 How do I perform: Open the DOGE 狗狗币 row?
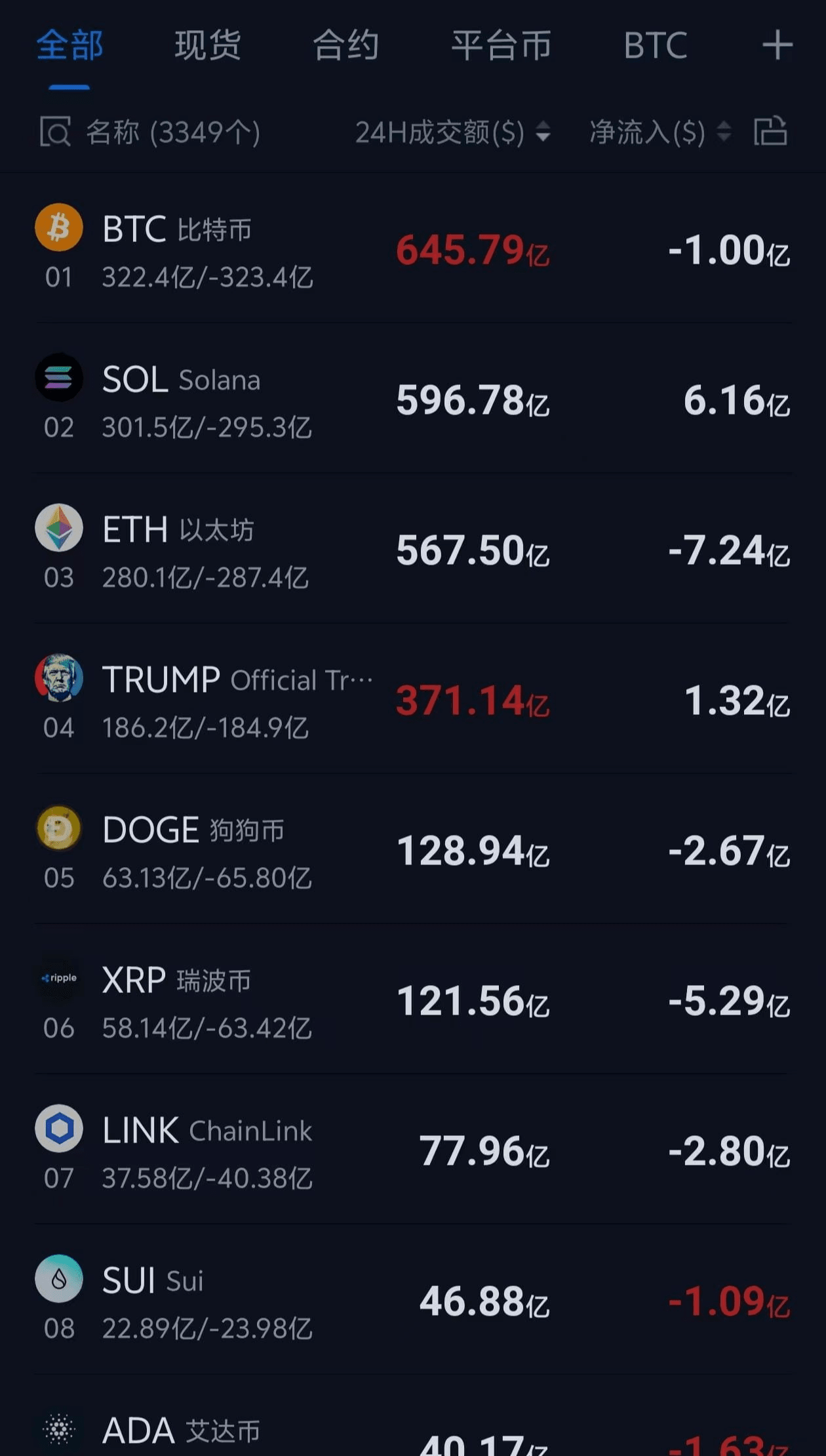coord(413,849)
